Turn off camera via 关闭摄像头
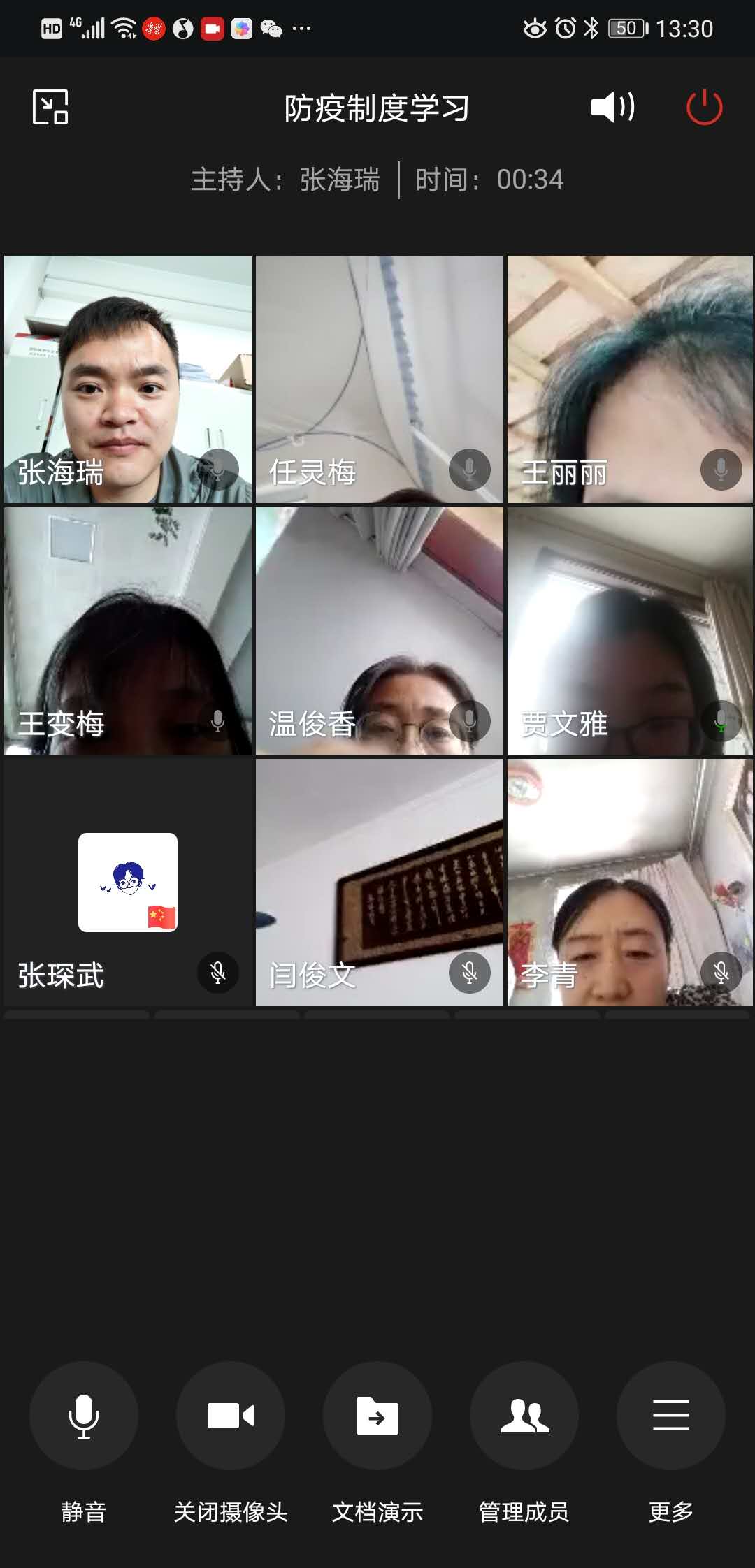The height and width of the screenshot is (1568, 755). pyautogui.click(x=230, y=1416)
